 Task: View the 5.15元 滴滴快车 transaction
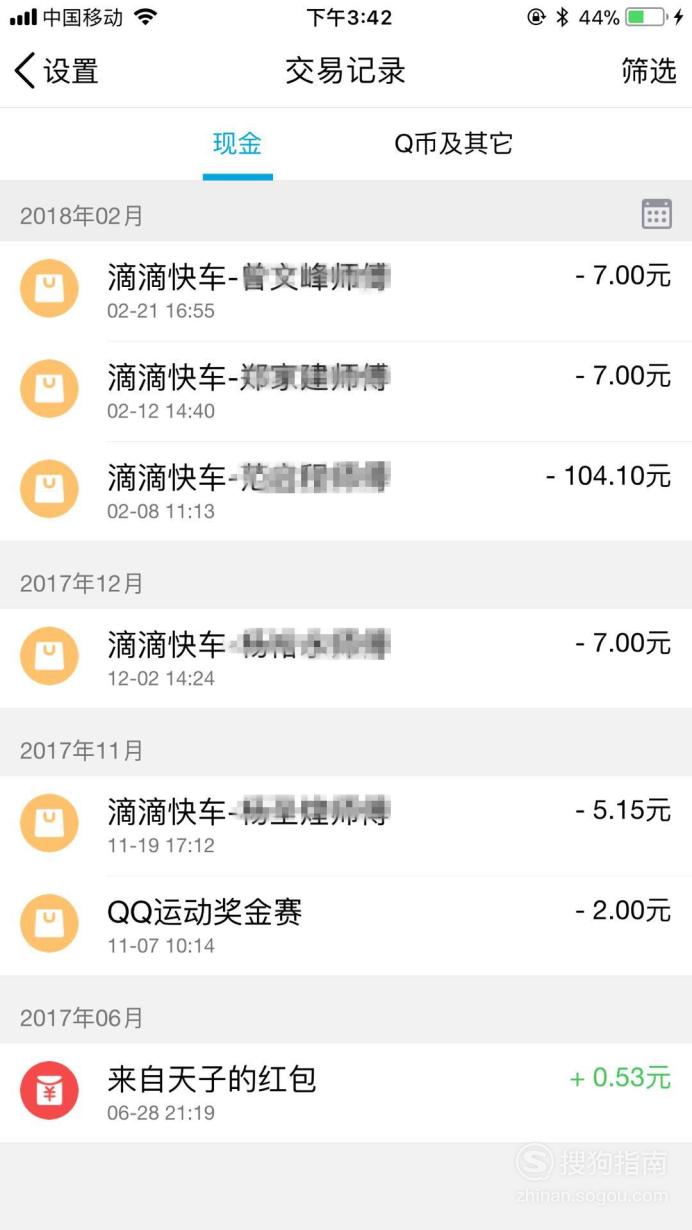tap(346, 826)
